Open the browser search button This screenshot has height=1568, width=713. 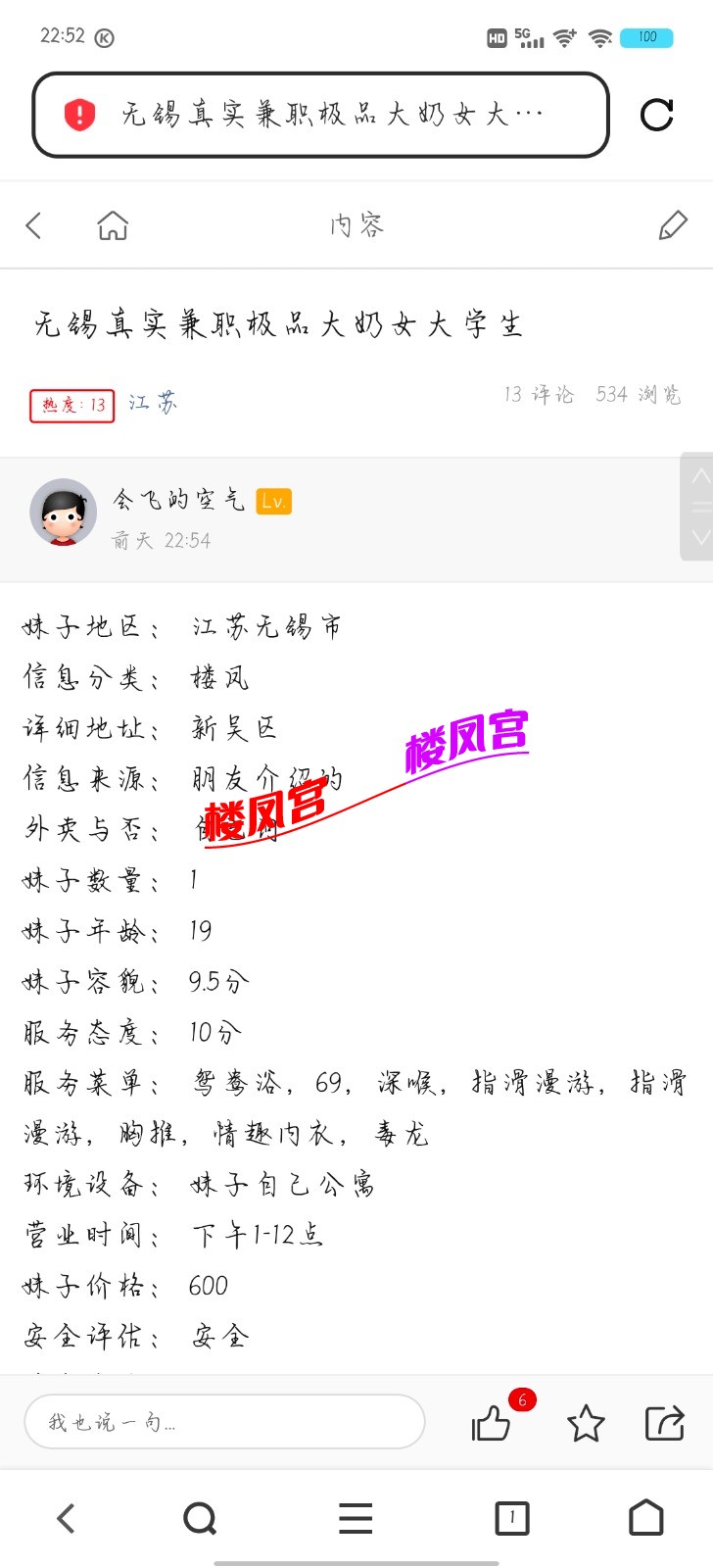[x=200, y=1518]
